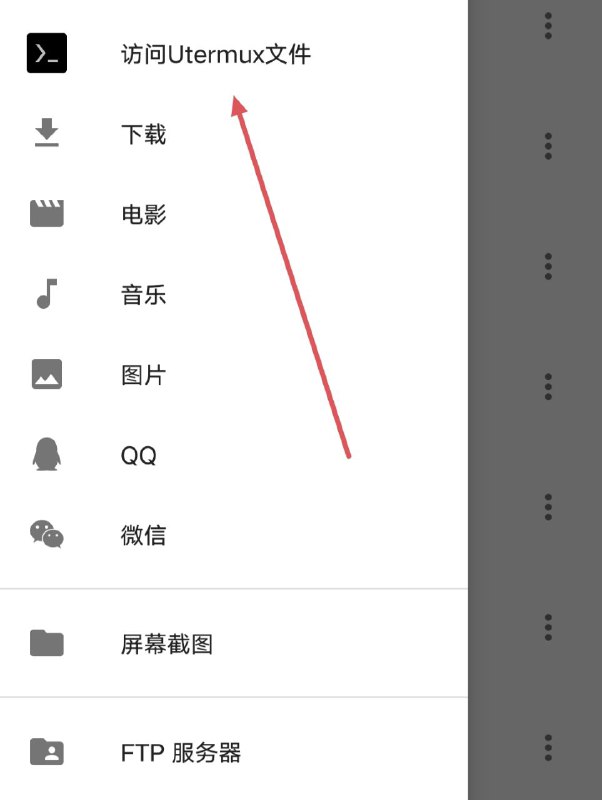602x800 pixels.
Task: Browse the 图片 folder
Action: pyautogui.click(x=143, y=375)
